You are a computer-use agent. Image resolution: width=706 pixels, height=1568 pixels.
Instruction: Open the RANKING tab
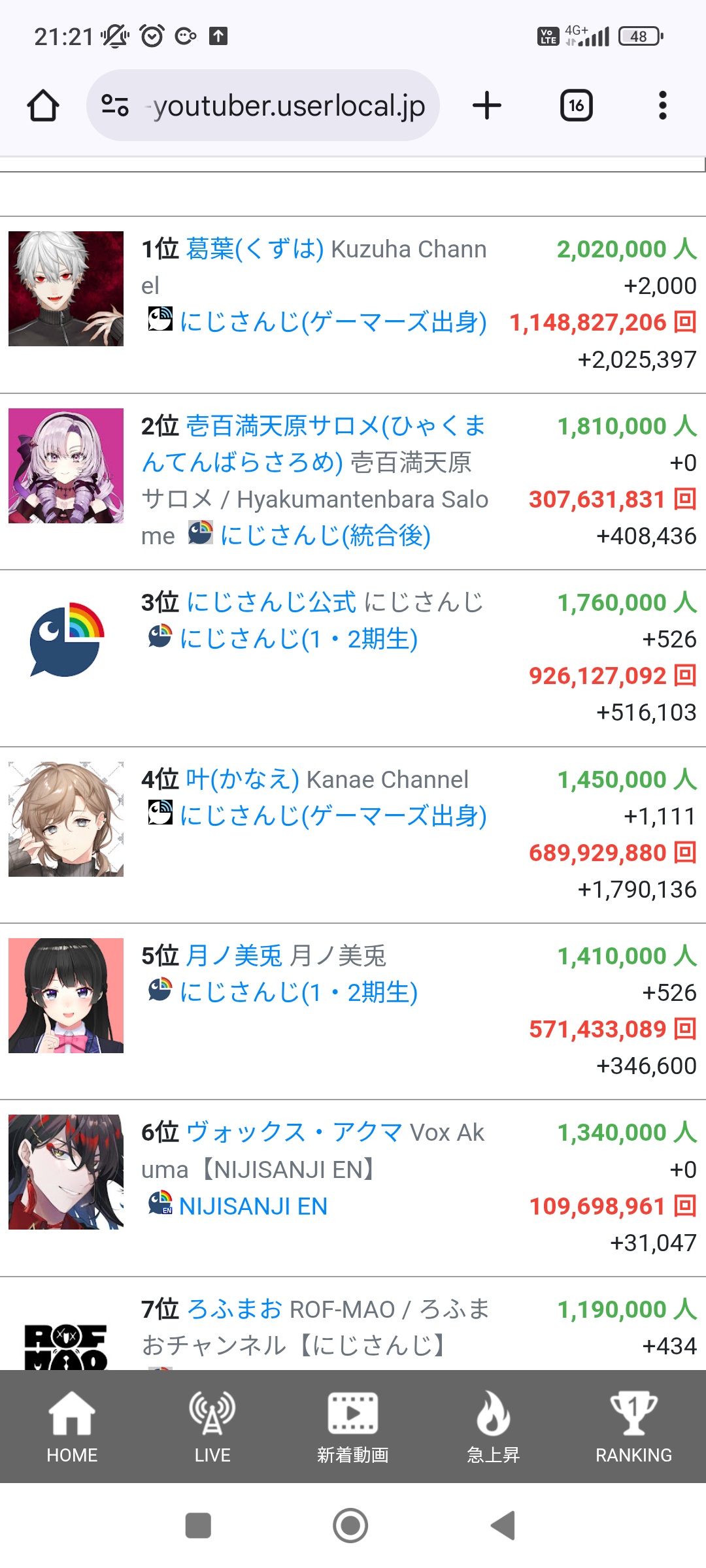pos(633,1427)
